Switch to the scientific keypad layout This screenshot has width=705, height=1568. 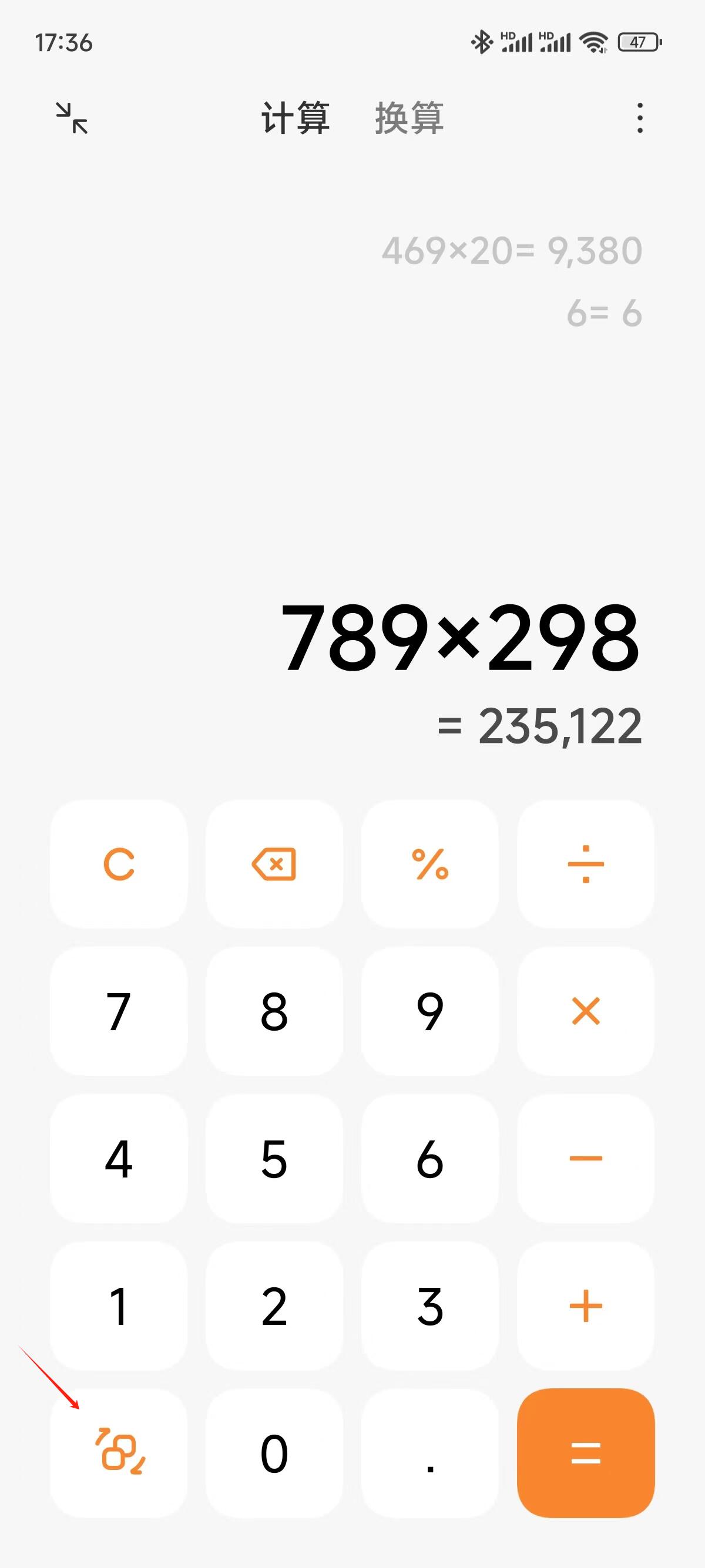click(x=119, y=1453)
